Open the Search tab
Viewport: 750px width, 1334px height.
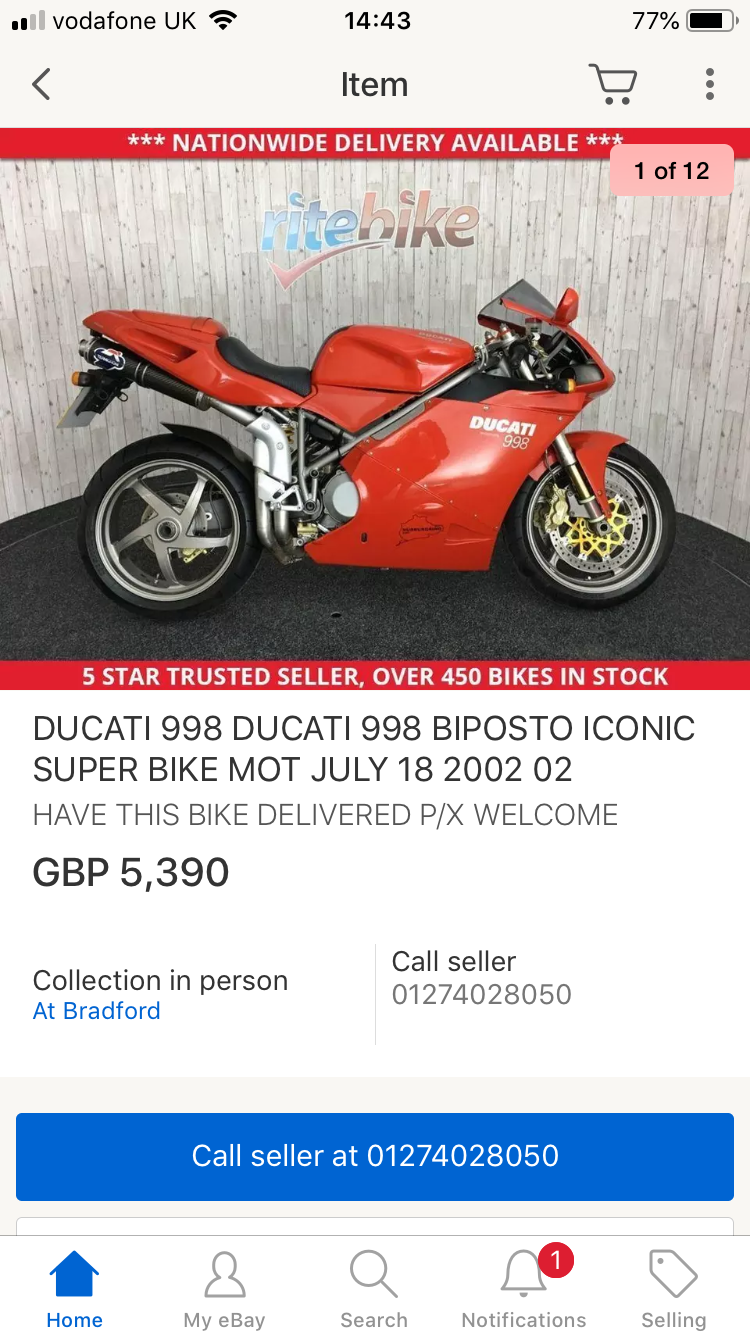coord(374,1290)
